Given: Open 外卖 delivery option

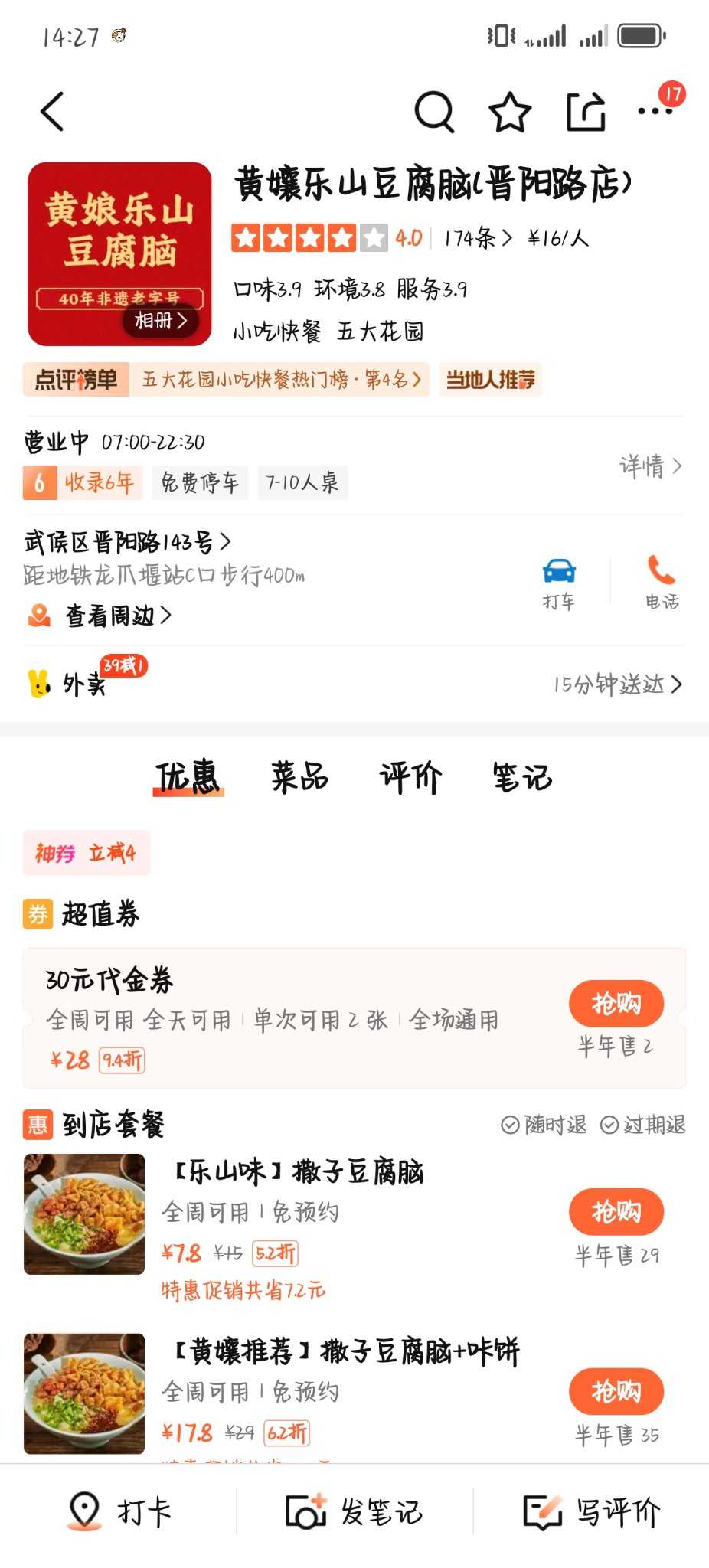Looking at the screenshot, I should coord(84,684).
